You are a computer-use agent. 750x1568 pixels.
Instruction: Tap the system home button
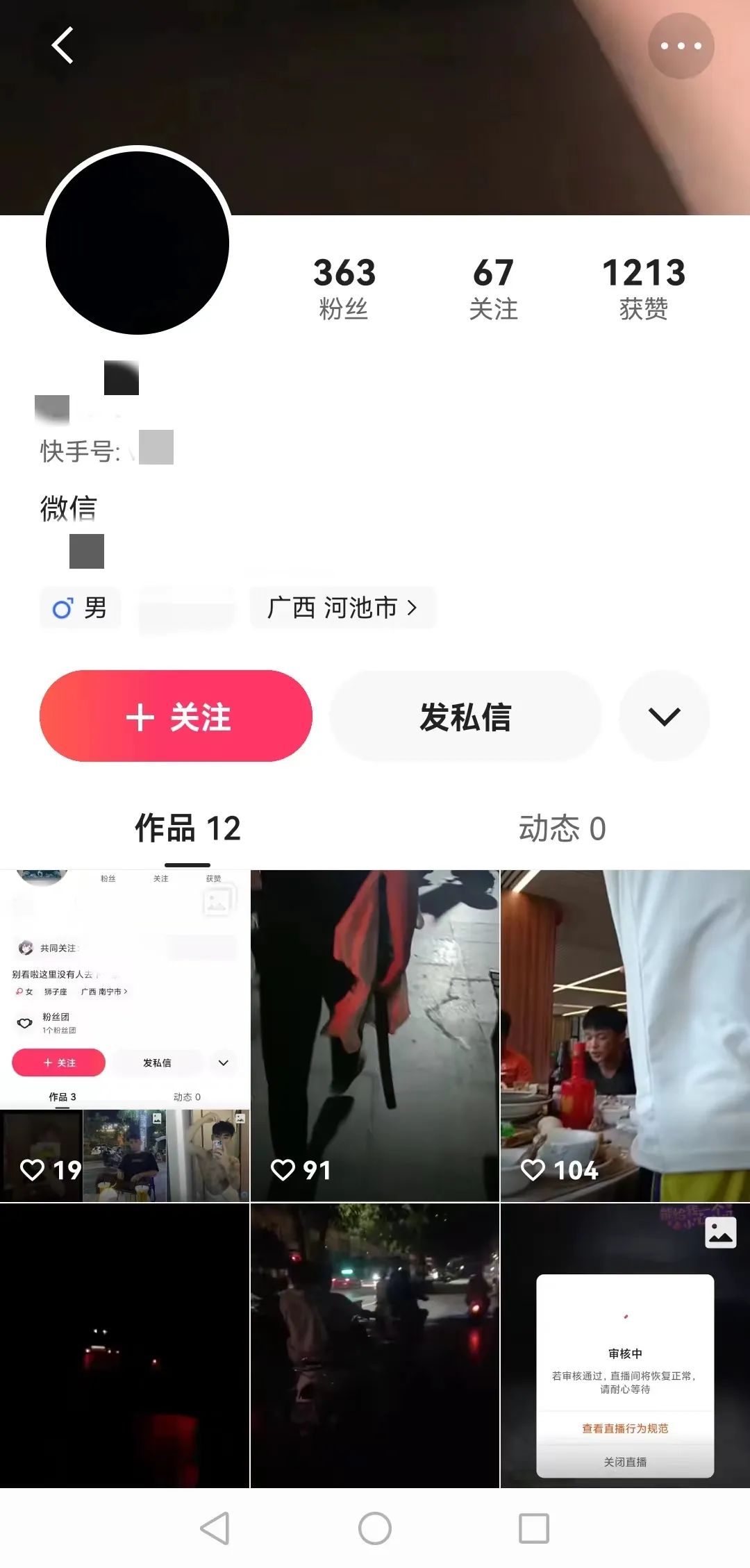[375, 1528]
